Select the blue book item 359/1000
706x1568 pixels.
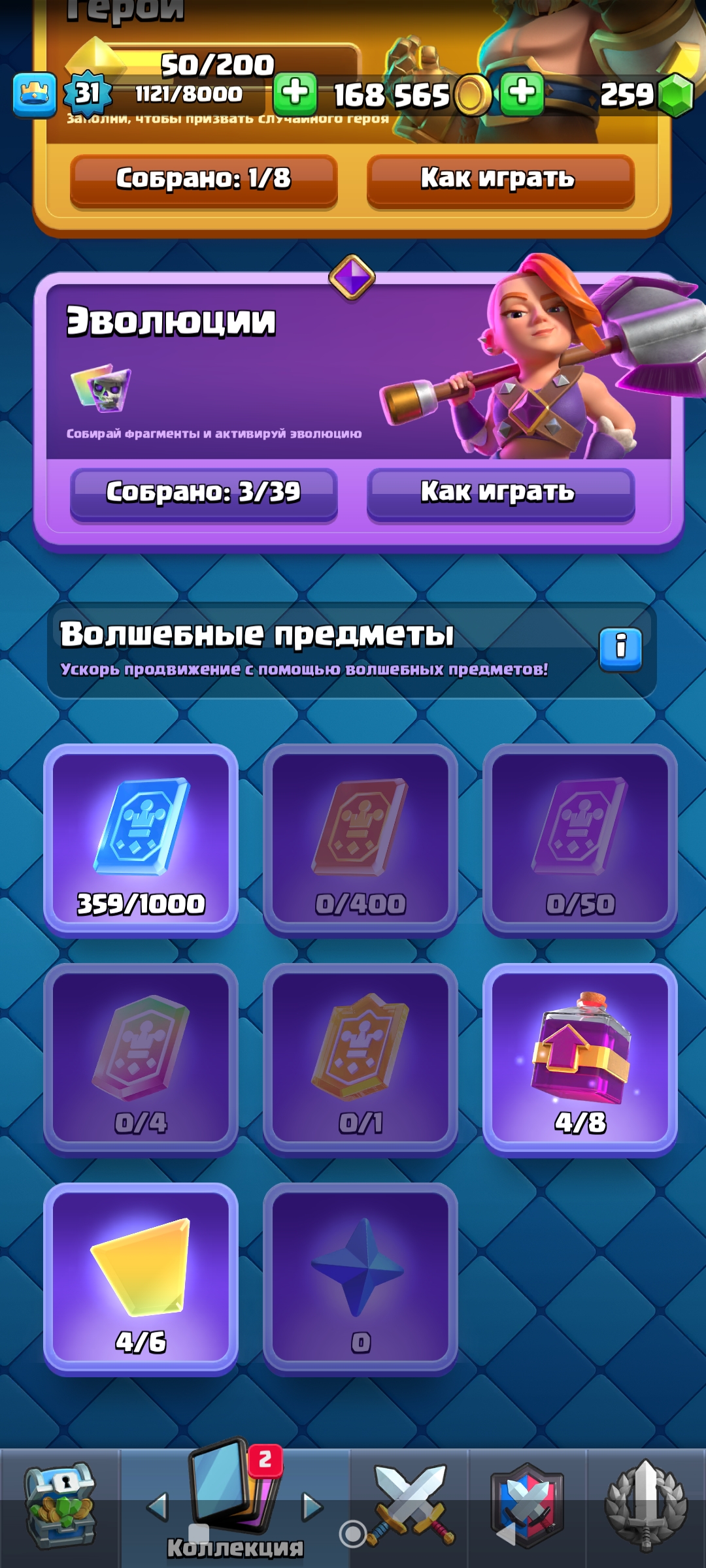141,840
